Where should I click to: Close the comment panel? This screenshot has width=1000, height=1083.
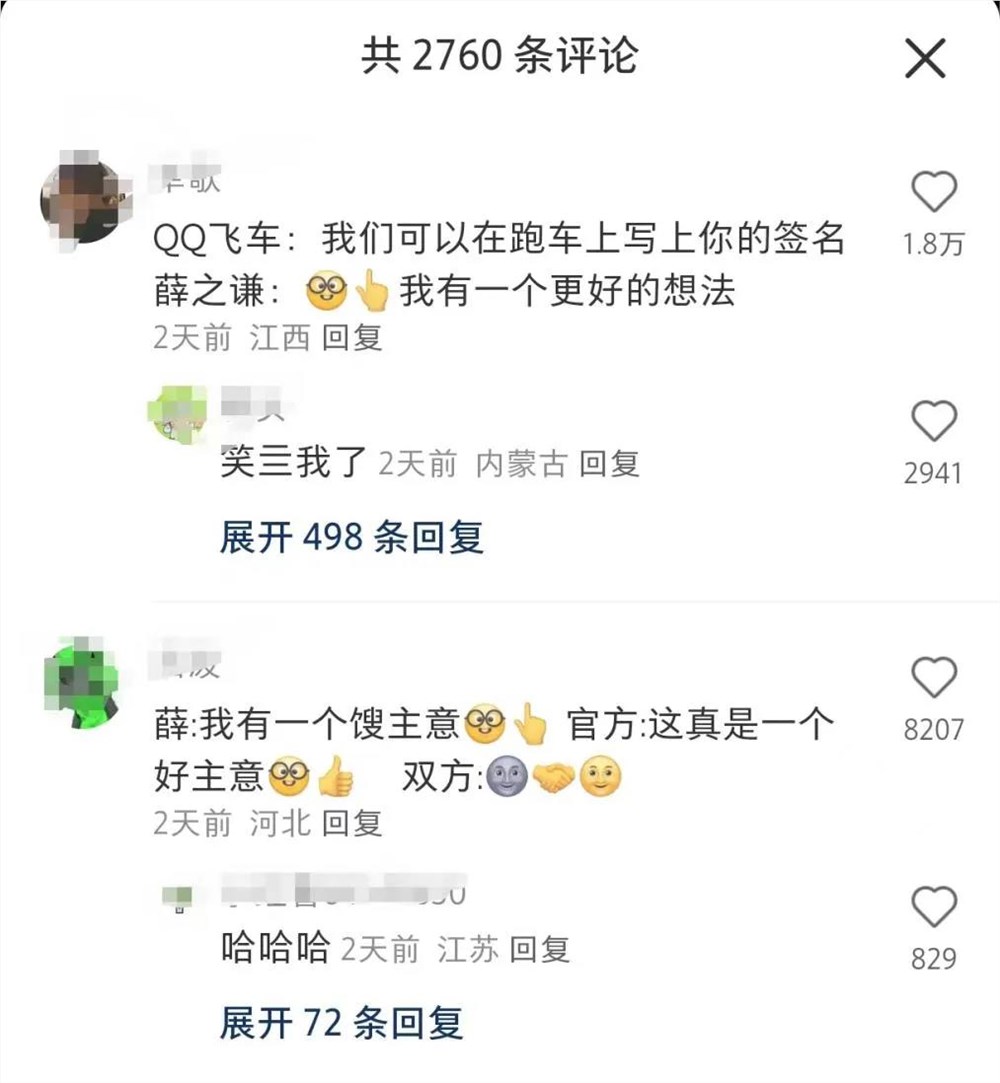(x=924, y=58)
